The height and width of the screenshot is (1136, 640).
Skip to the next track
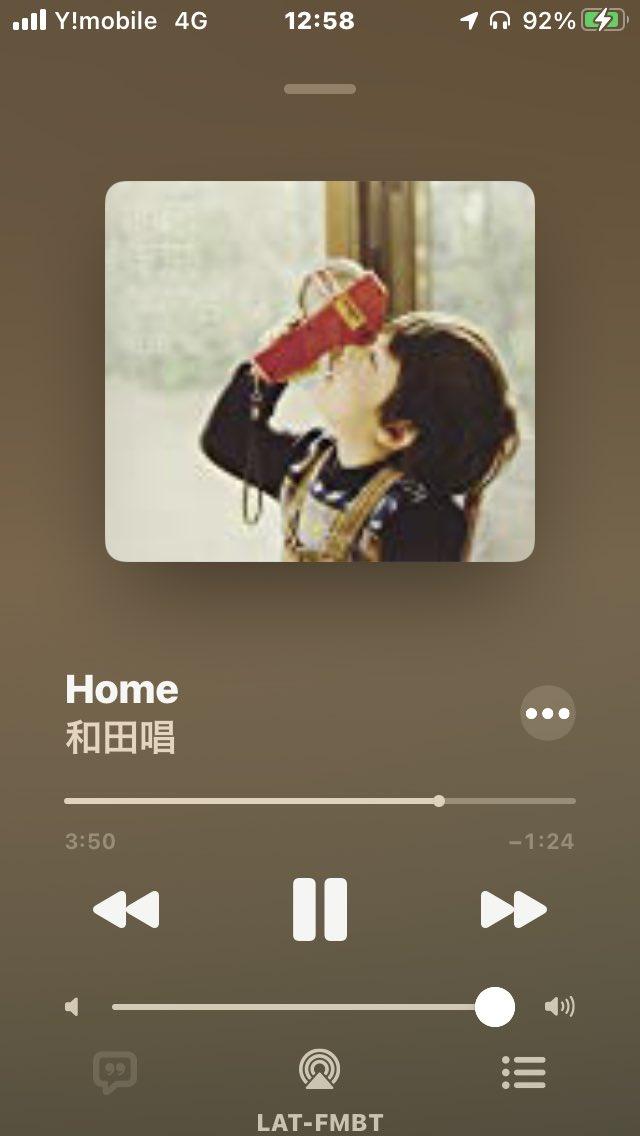click(514, 909)
